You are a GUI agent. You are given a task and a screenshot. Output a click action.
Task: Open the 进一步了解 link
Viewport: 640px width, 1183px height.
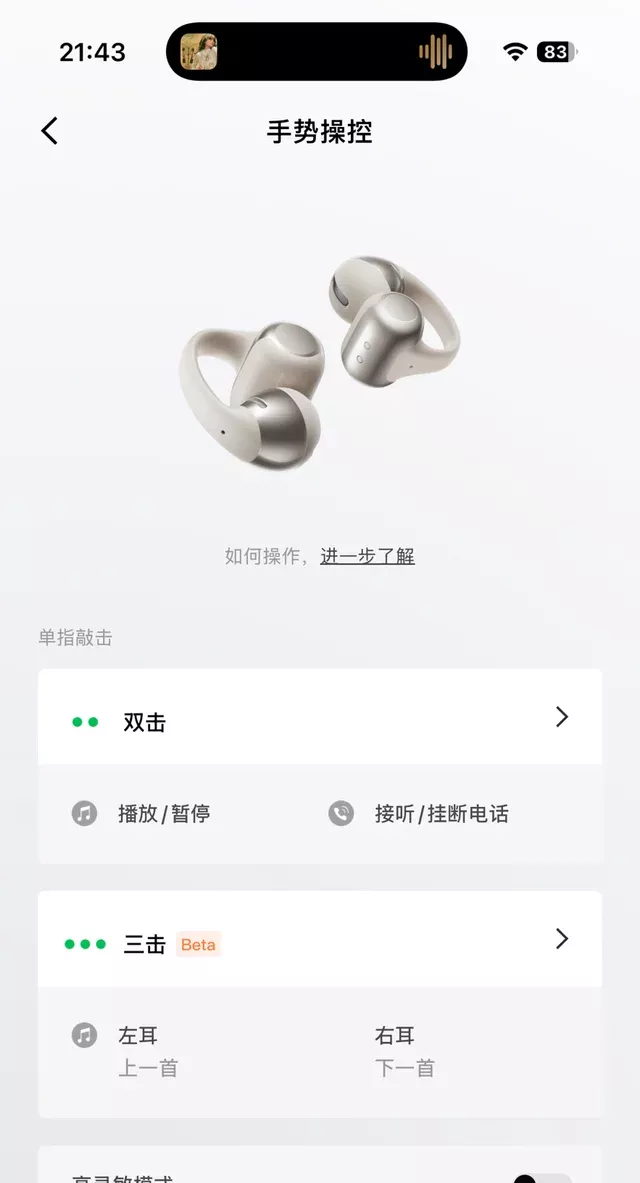tap(367, 556)
